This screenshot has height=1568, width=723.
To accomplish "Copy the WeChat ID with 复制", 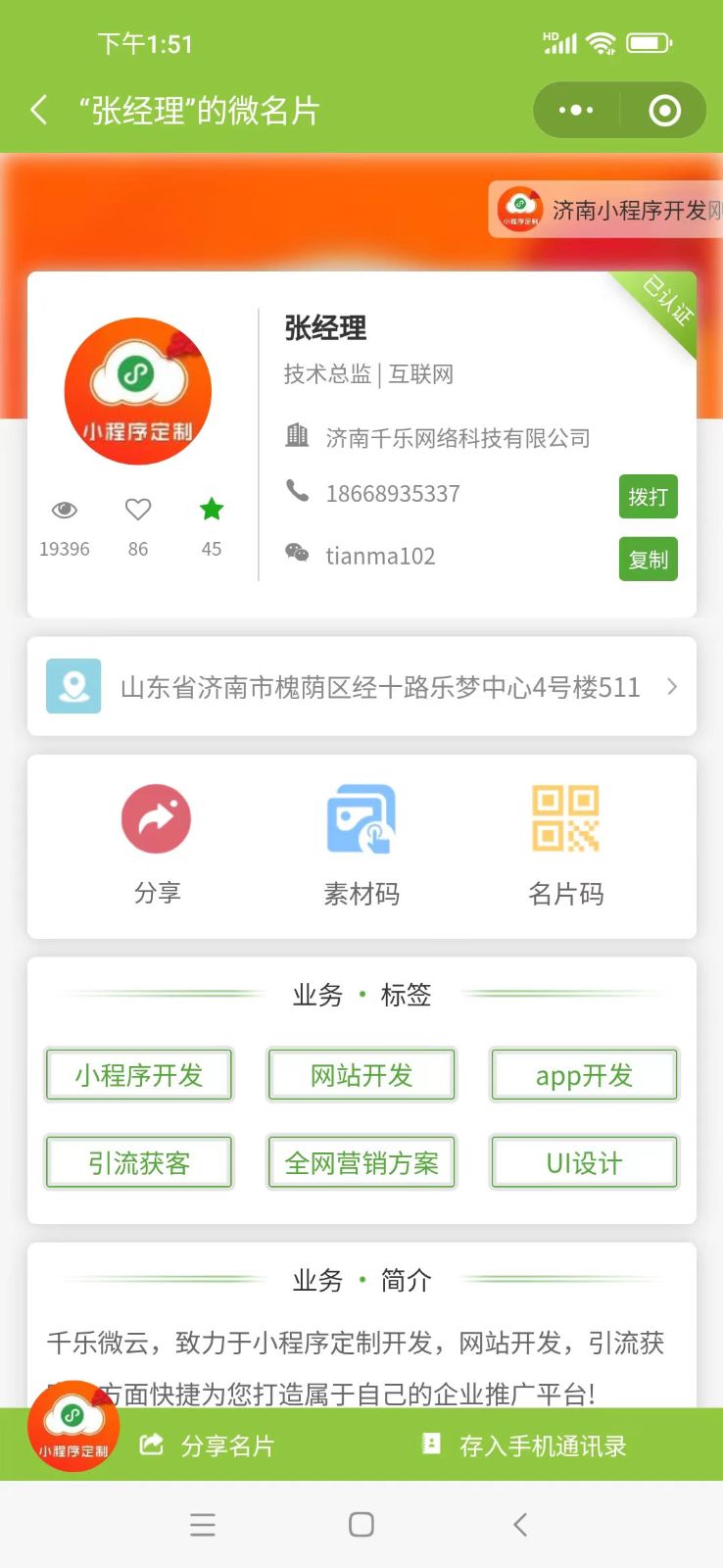I will (648, 560).
